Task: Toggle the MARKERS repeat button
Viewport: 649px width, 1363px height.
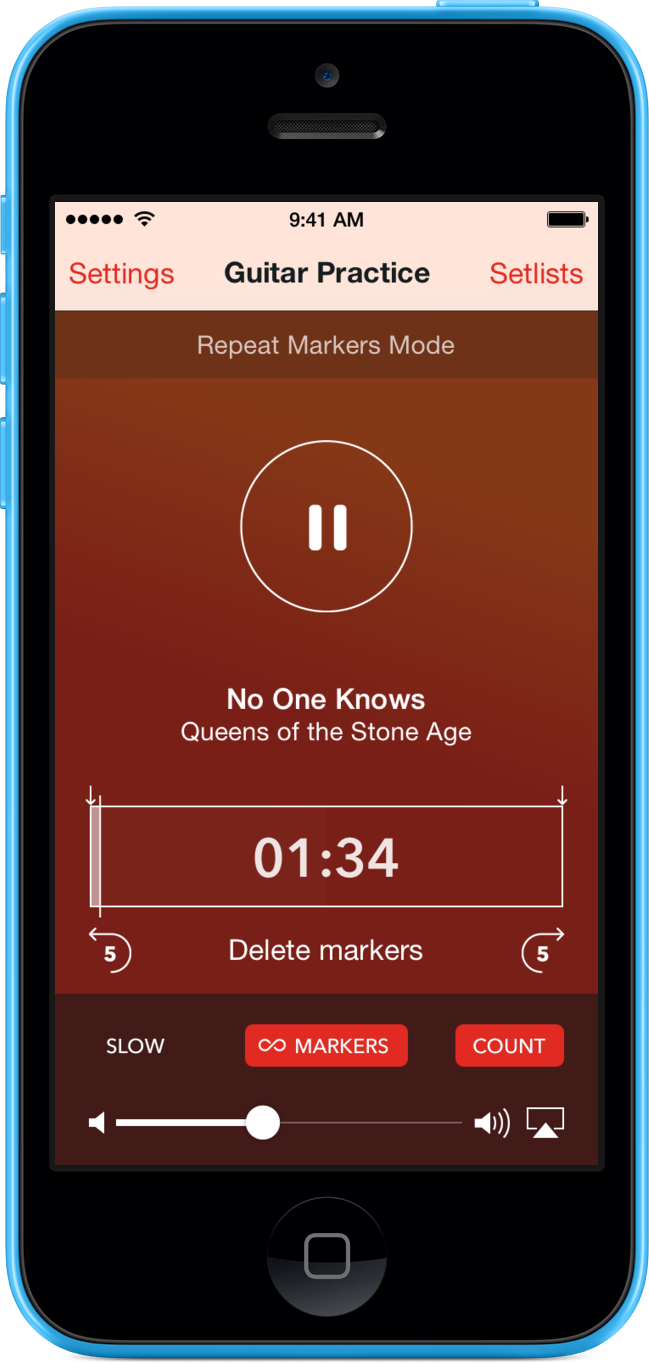Action: point(326,1046)
